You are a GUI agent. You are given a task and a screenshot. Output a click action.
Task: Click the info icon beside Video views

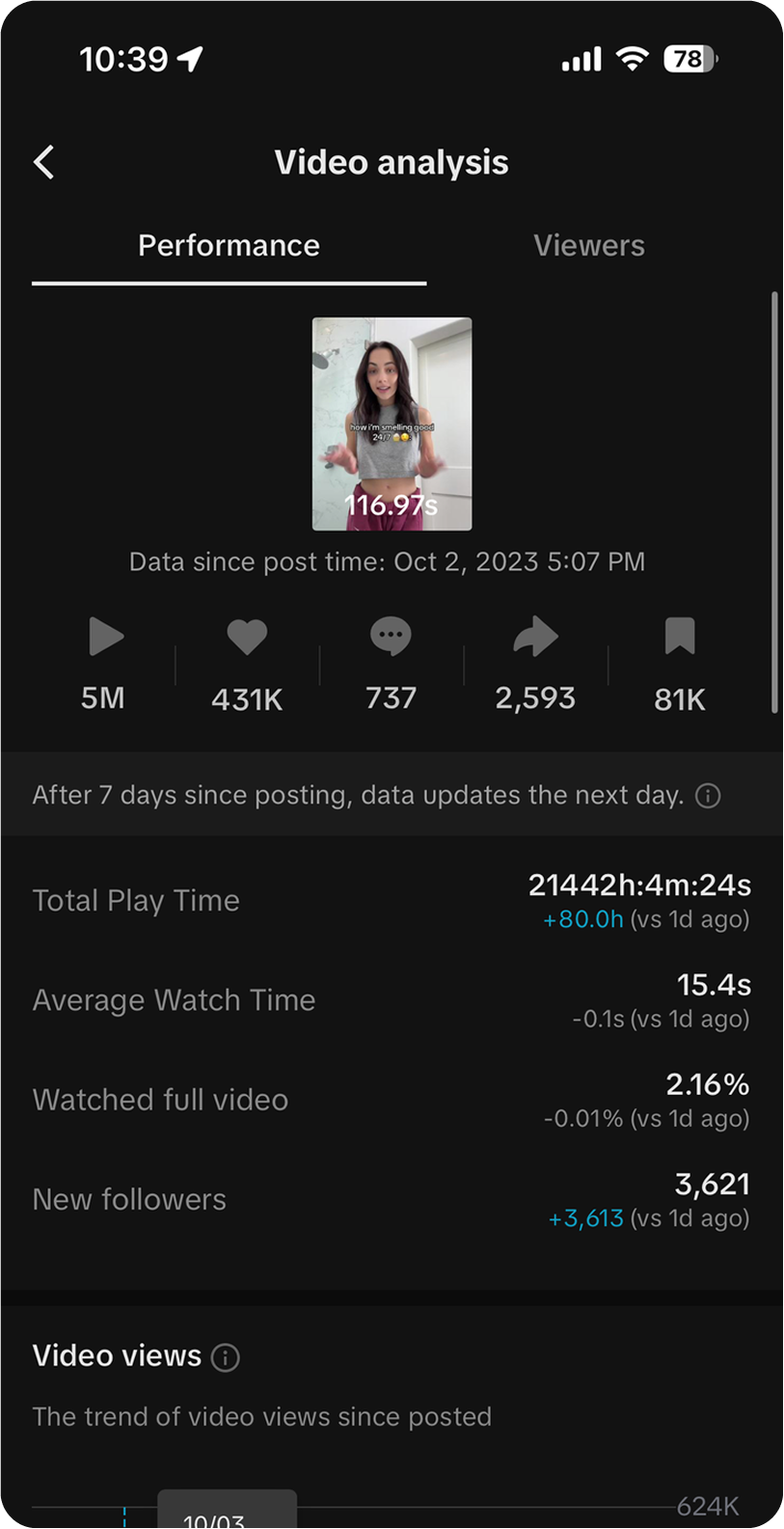click(225, 1357)
